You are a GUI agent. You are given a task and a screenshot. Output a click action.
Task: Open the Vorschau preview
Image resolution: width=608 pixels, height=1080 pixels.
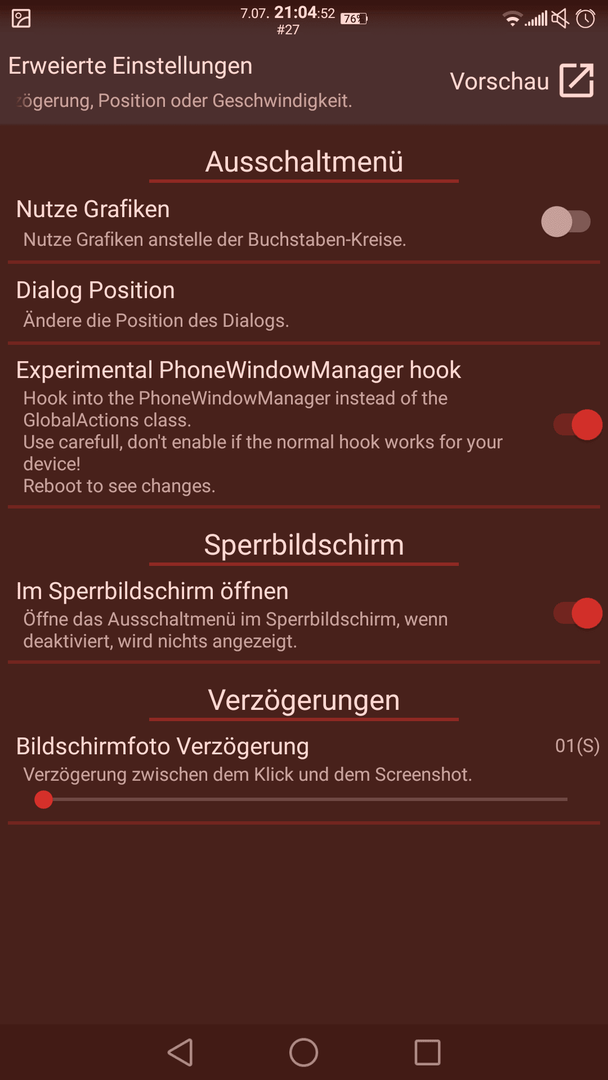[522, 81]
